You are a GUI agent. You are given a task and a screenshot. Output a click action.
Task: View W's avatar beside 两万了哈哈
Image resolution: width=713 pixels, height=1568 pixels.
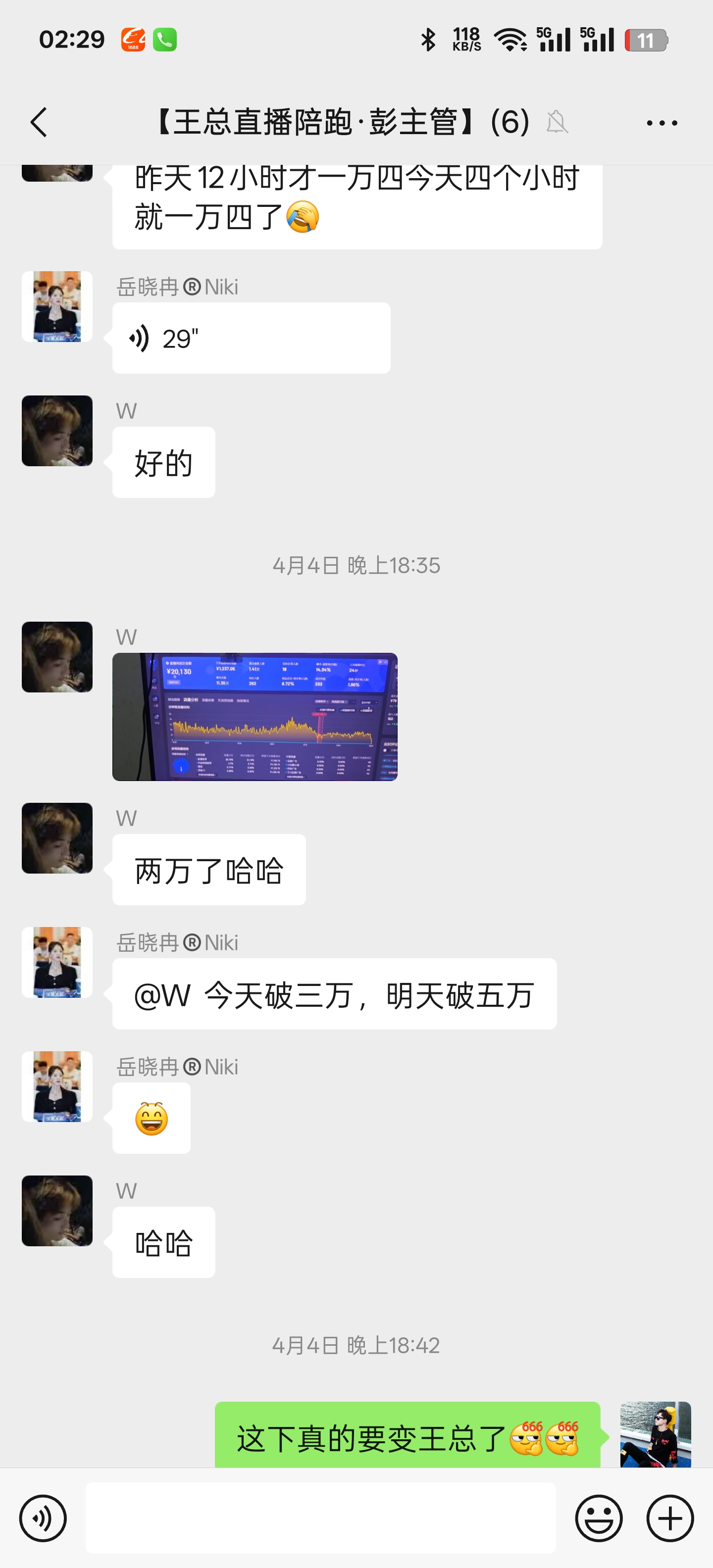(x=57, y=838)
